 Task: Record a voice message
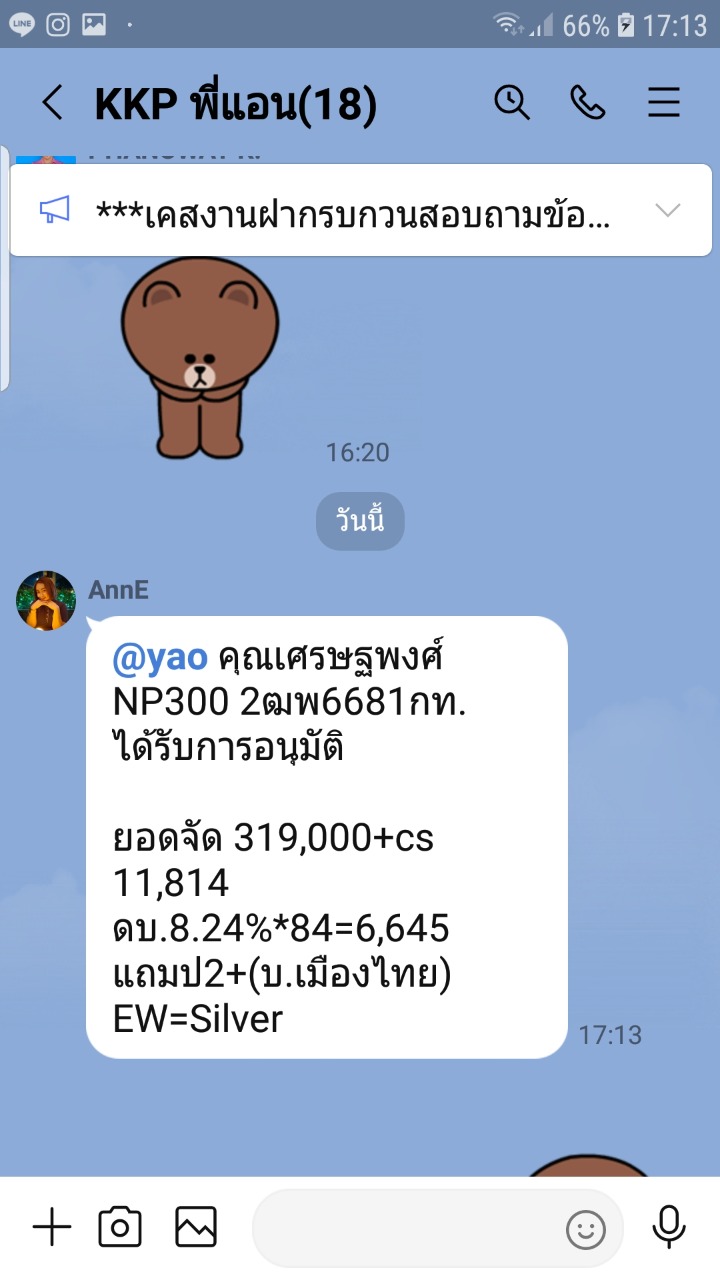[669, 1226]
